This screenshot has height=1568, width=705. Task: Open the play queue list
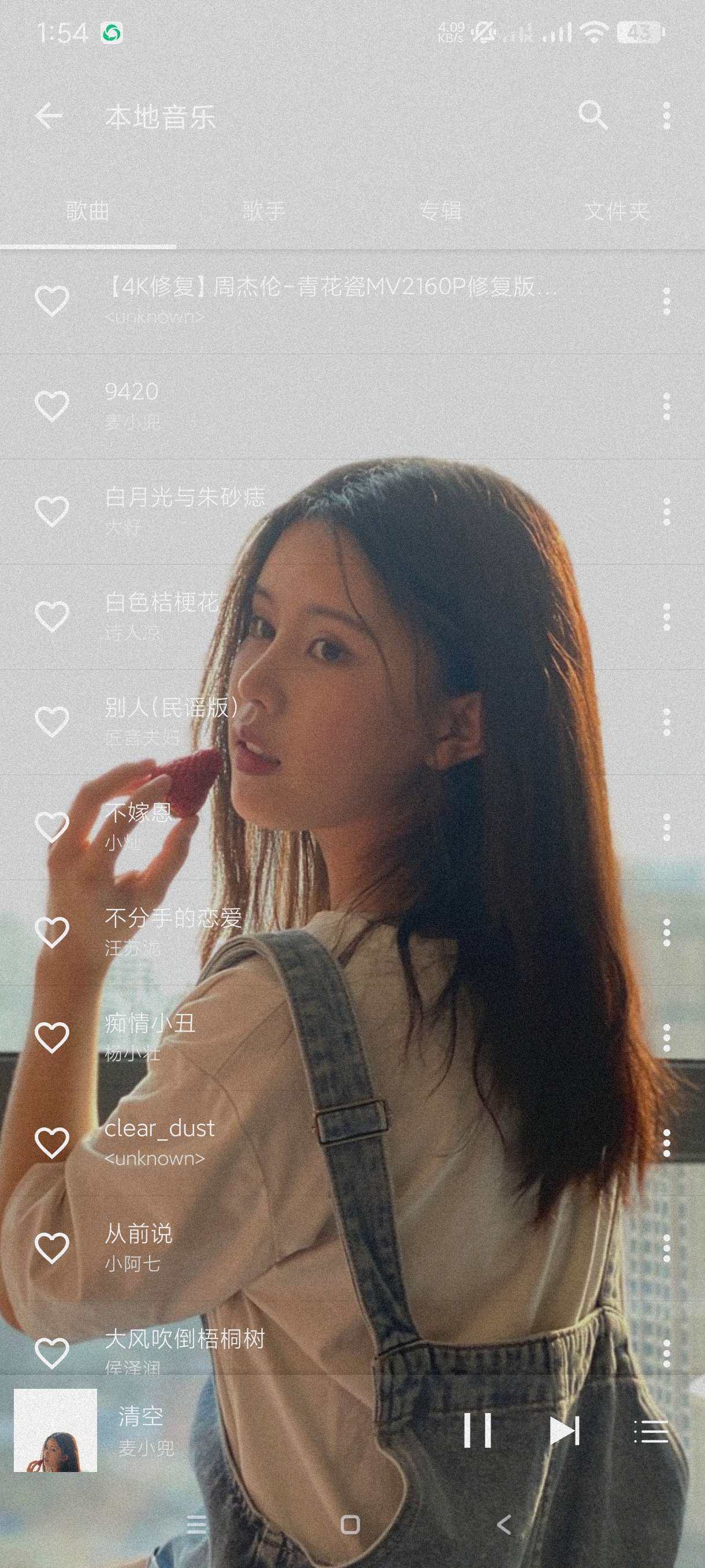pyautogui.click(x=651, y=1432)
